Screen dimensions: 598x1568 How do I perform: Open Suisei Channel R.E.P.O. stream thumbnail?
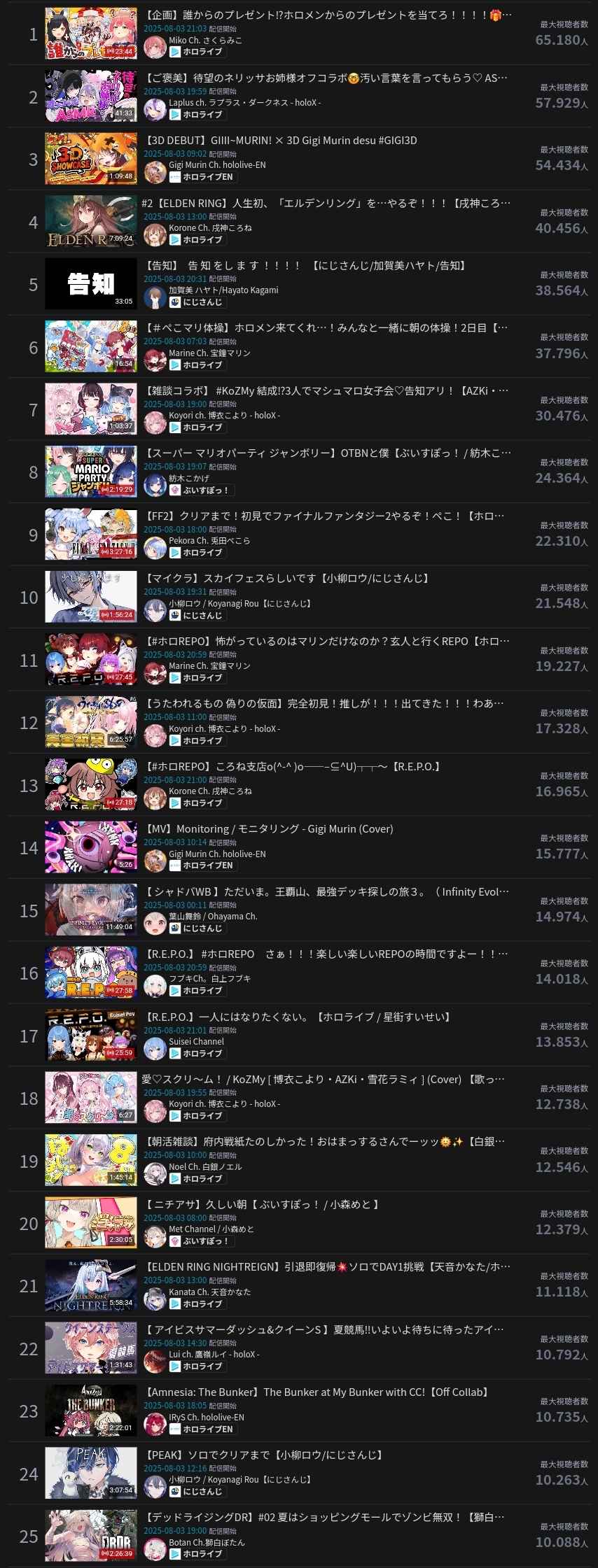(90, 1036)
